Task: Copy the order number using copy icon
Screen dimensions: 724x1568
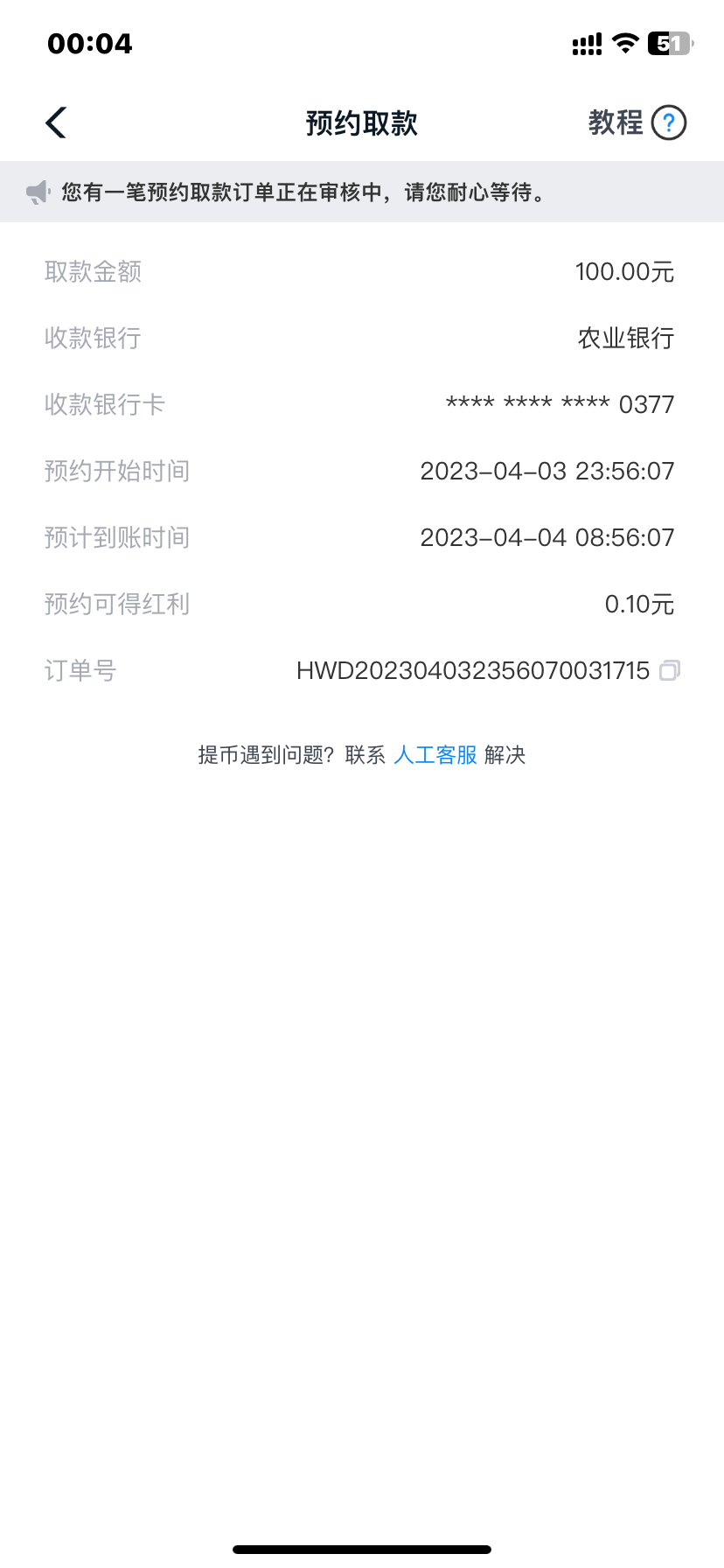Action: pyautogui.click(x=670, y=669)
